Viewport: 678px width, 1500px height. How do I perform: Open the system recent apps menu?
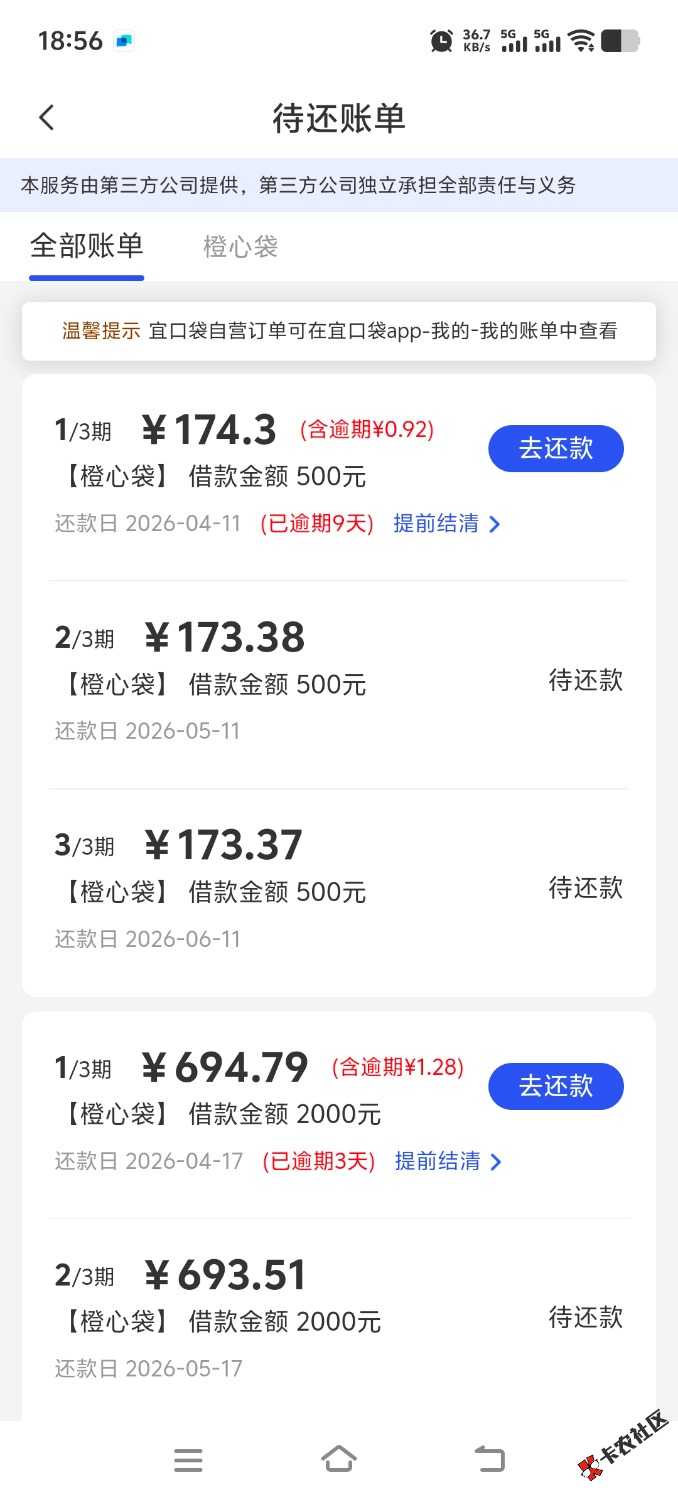188,1460
